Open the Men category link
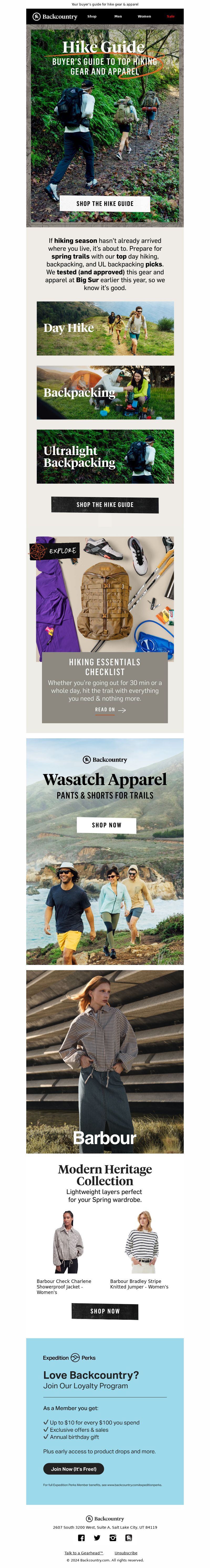The image size is (210, 1568). tap(118, 17)
